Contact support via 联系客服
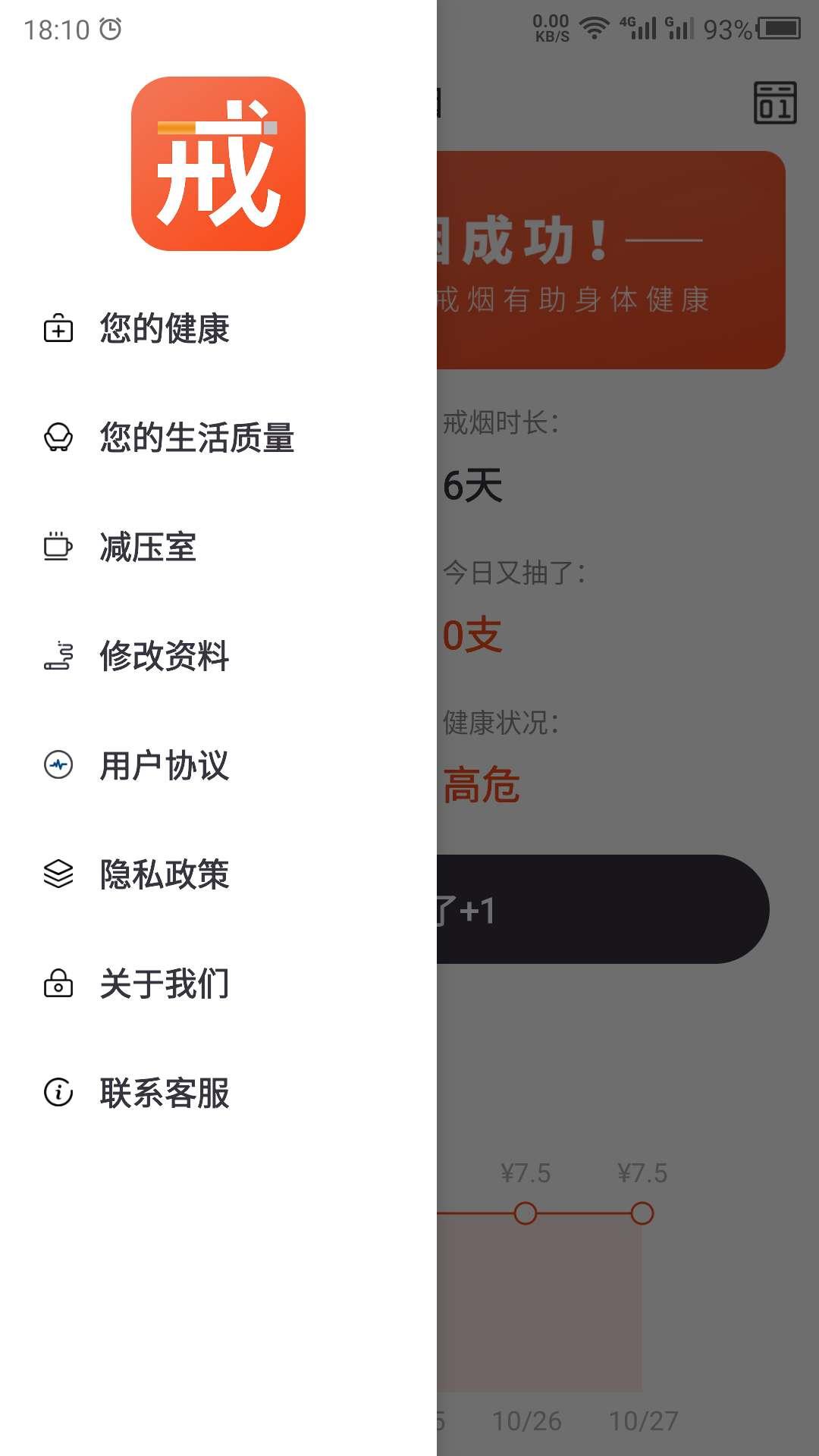This screenshot has height=1456, width=819. [x=166, y=1094]
